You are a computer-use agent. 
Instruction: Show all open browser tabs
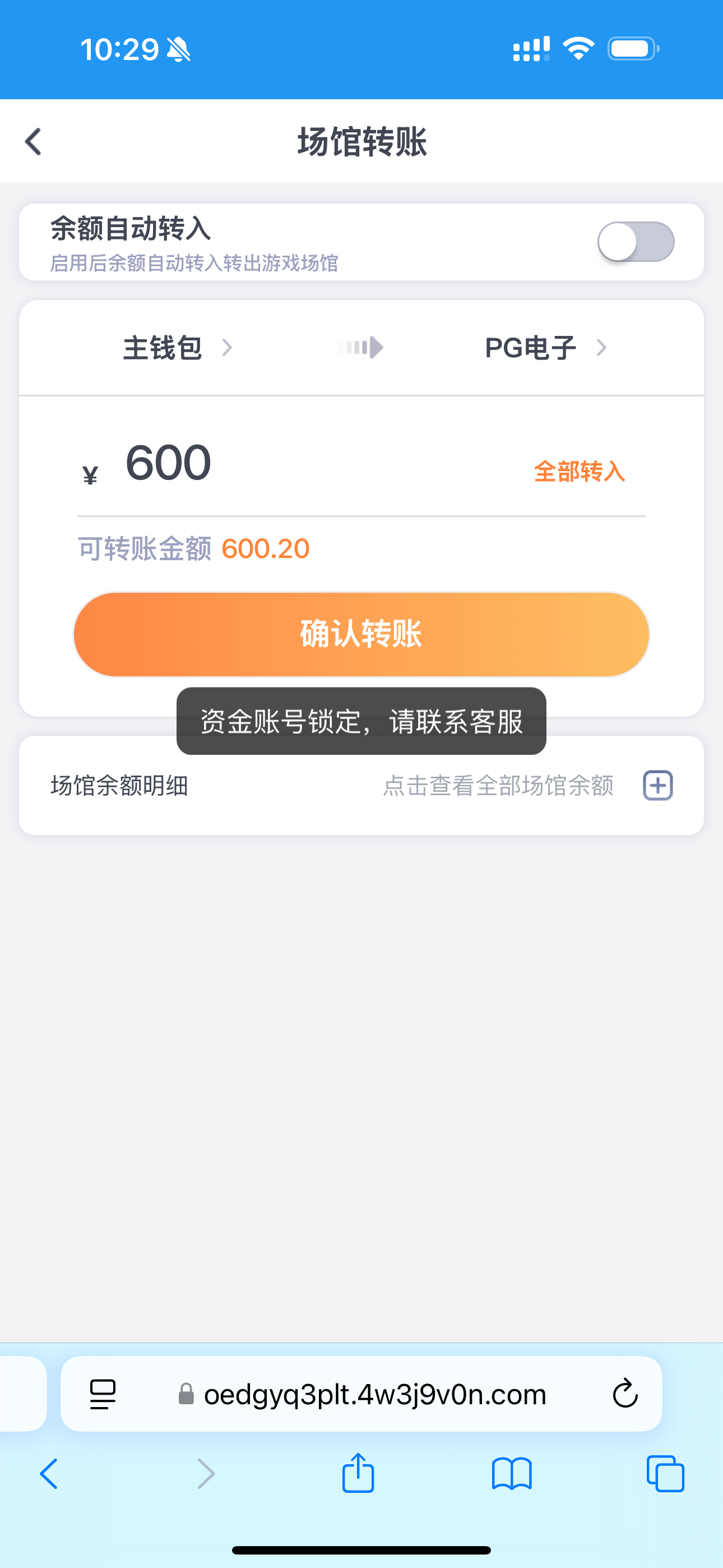pyautogui.click(x=666, y=1473)
